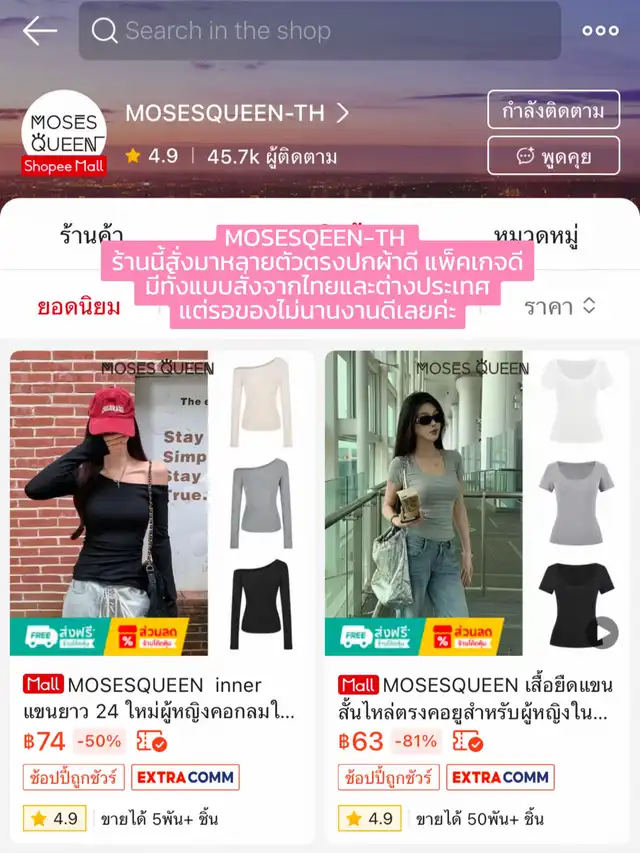640x853 pixels.
Task: Go back using the arrow icon
Action: coord(40,31)
